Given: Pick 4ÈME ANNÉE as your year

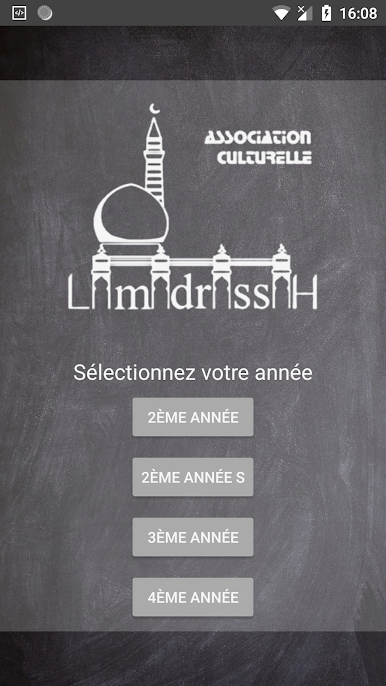Looking at the screenshot, I should pos(193,597).
